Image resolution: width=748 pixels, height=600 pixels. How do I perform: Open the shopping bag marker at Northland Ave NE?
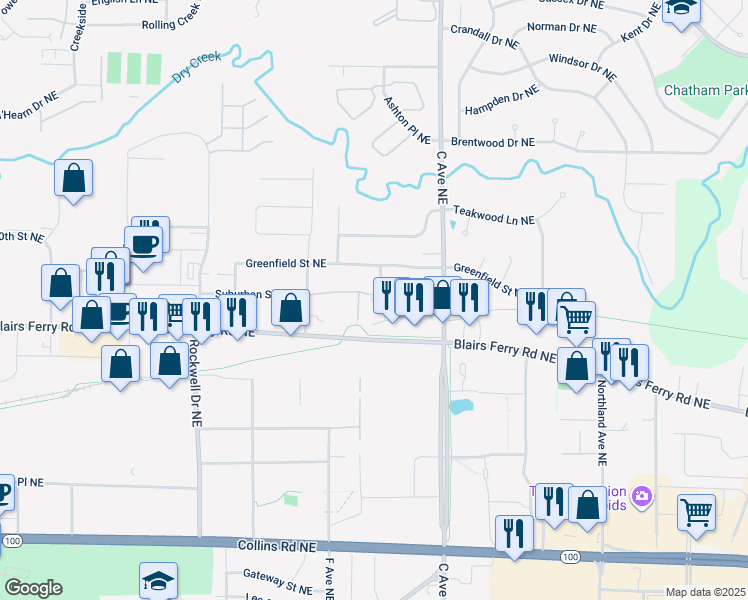pyautogui.click(x=576, y=367)
